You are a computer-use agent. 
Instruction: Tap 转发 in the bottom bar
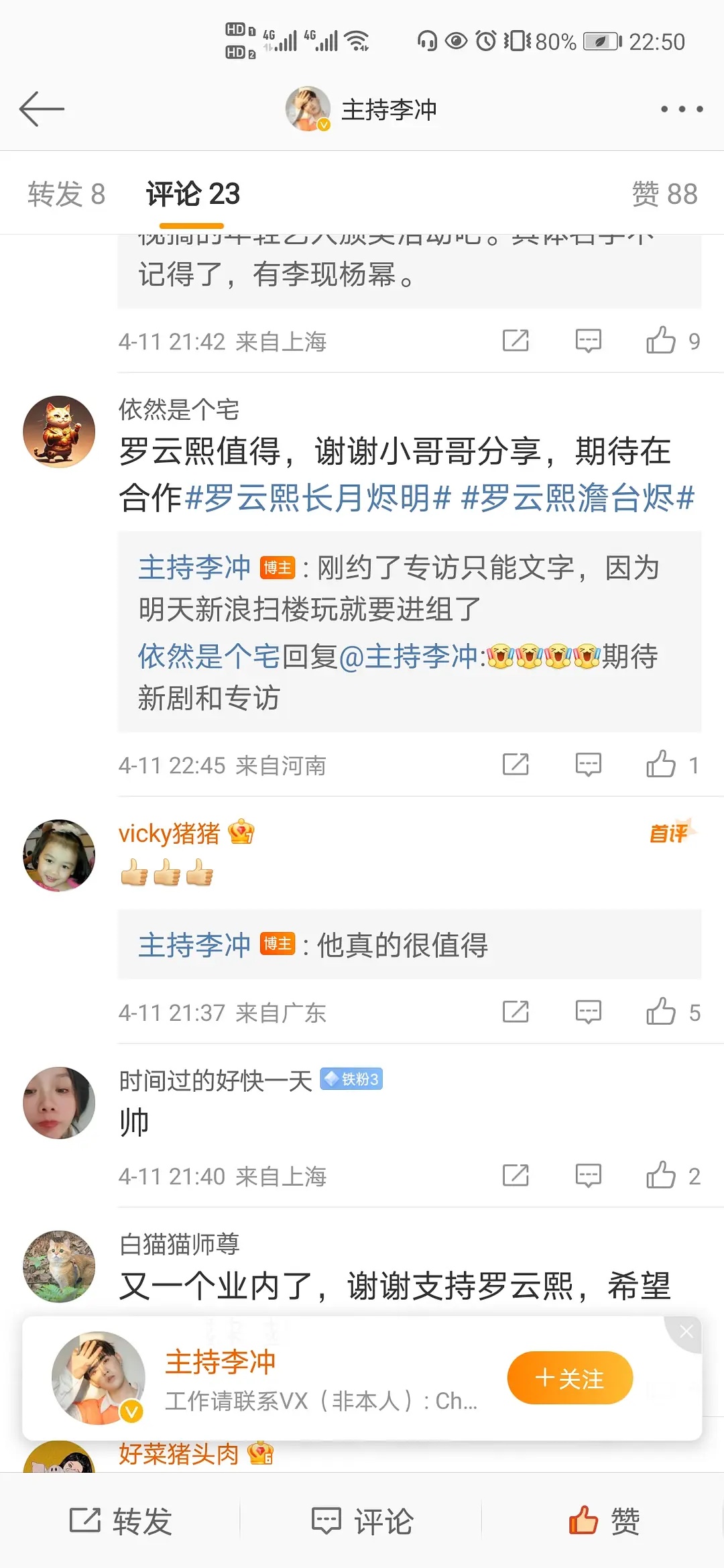(x=121, y=1521)
